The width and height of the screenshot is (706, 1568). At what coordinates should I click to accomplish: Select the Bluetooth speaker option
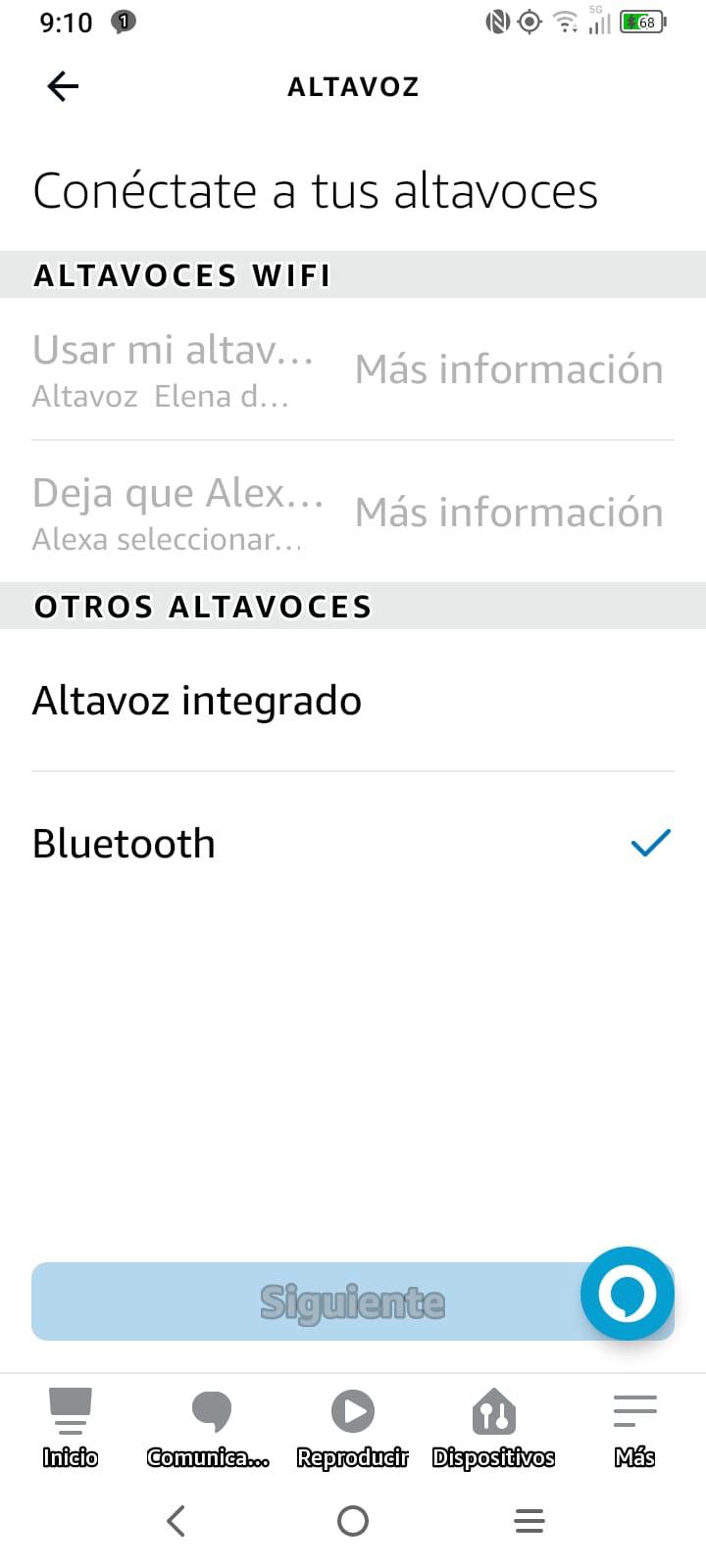(124, 844)
